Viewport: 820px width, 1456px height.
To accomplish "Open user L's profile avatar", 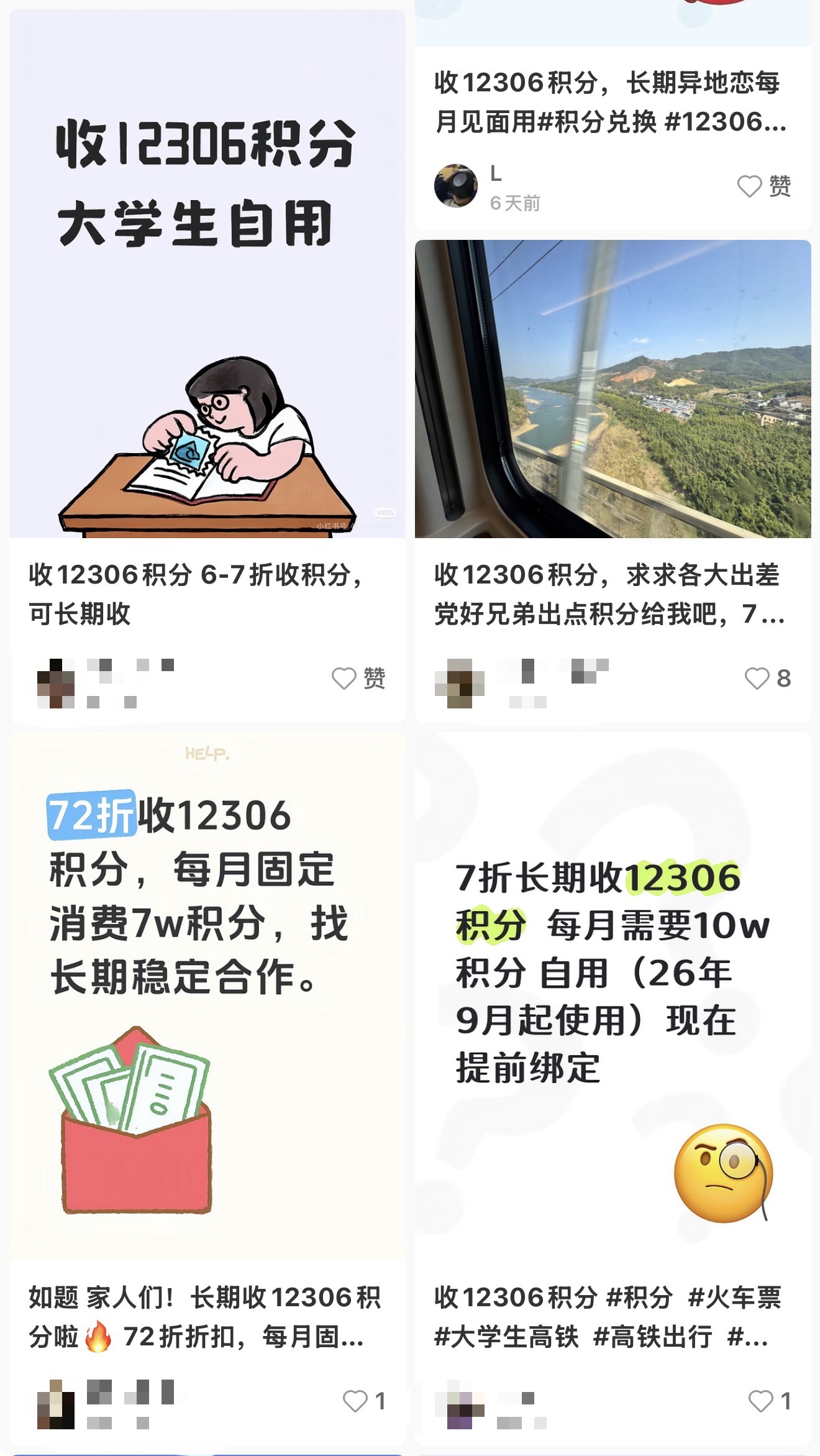I will click(x=456, y=186).
